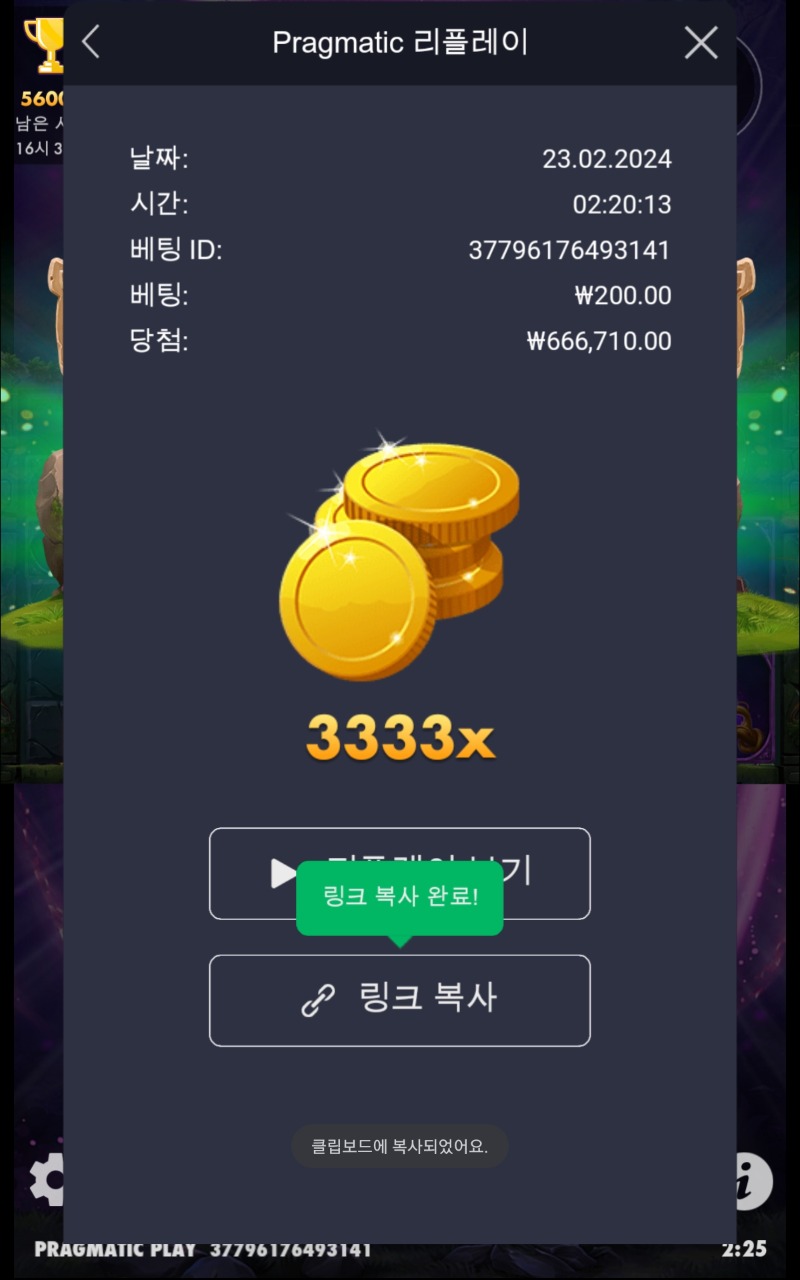800x1280 pixels.
Task: Go back using the header arrow
Action: pyautogui.click(x=91, y=42)
